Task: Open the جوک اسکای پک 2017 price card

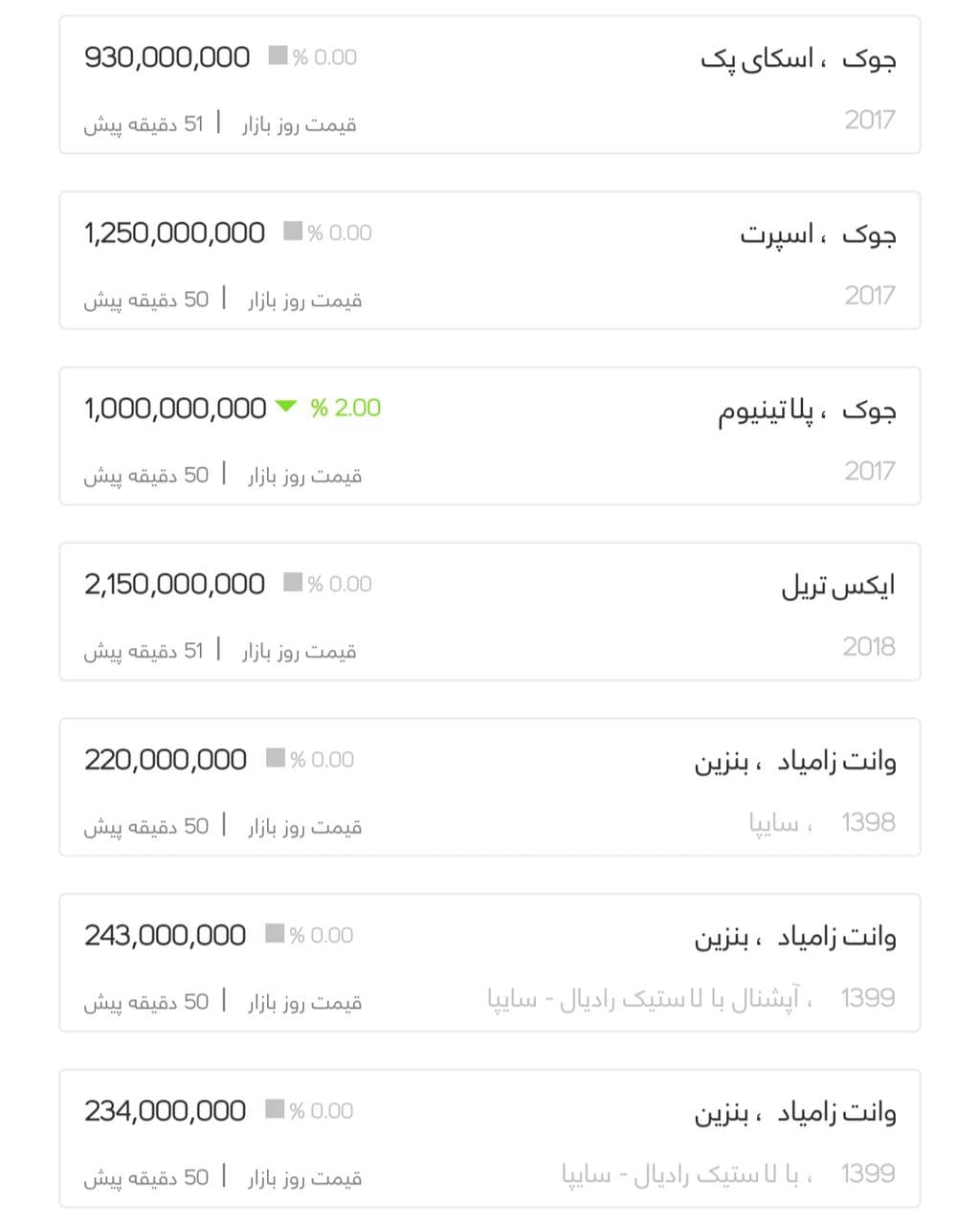Action: (x=490, y=85)
